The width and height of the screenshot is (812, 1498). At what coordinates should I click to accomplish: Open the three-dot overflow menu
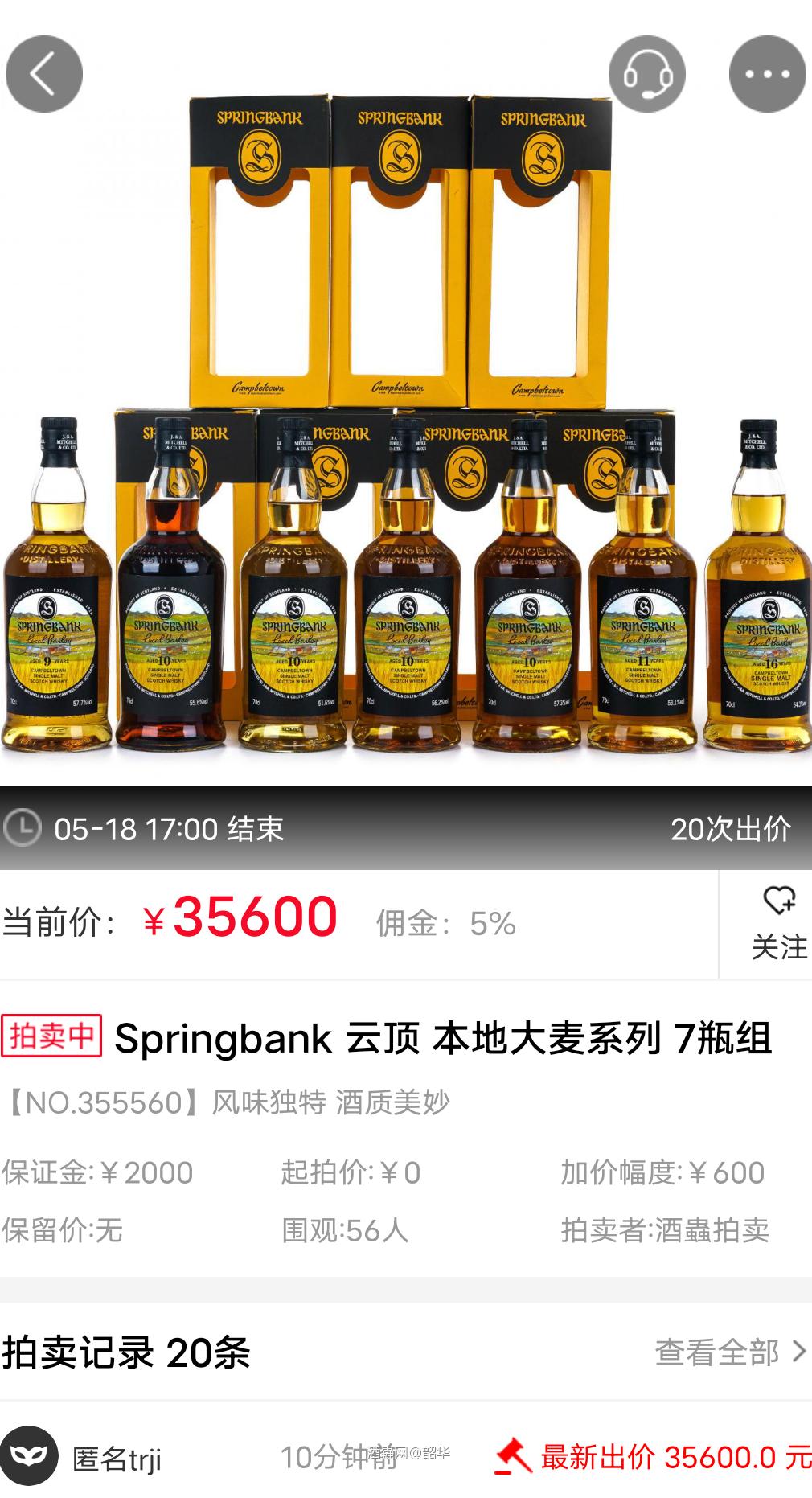[x=767, y=74]
